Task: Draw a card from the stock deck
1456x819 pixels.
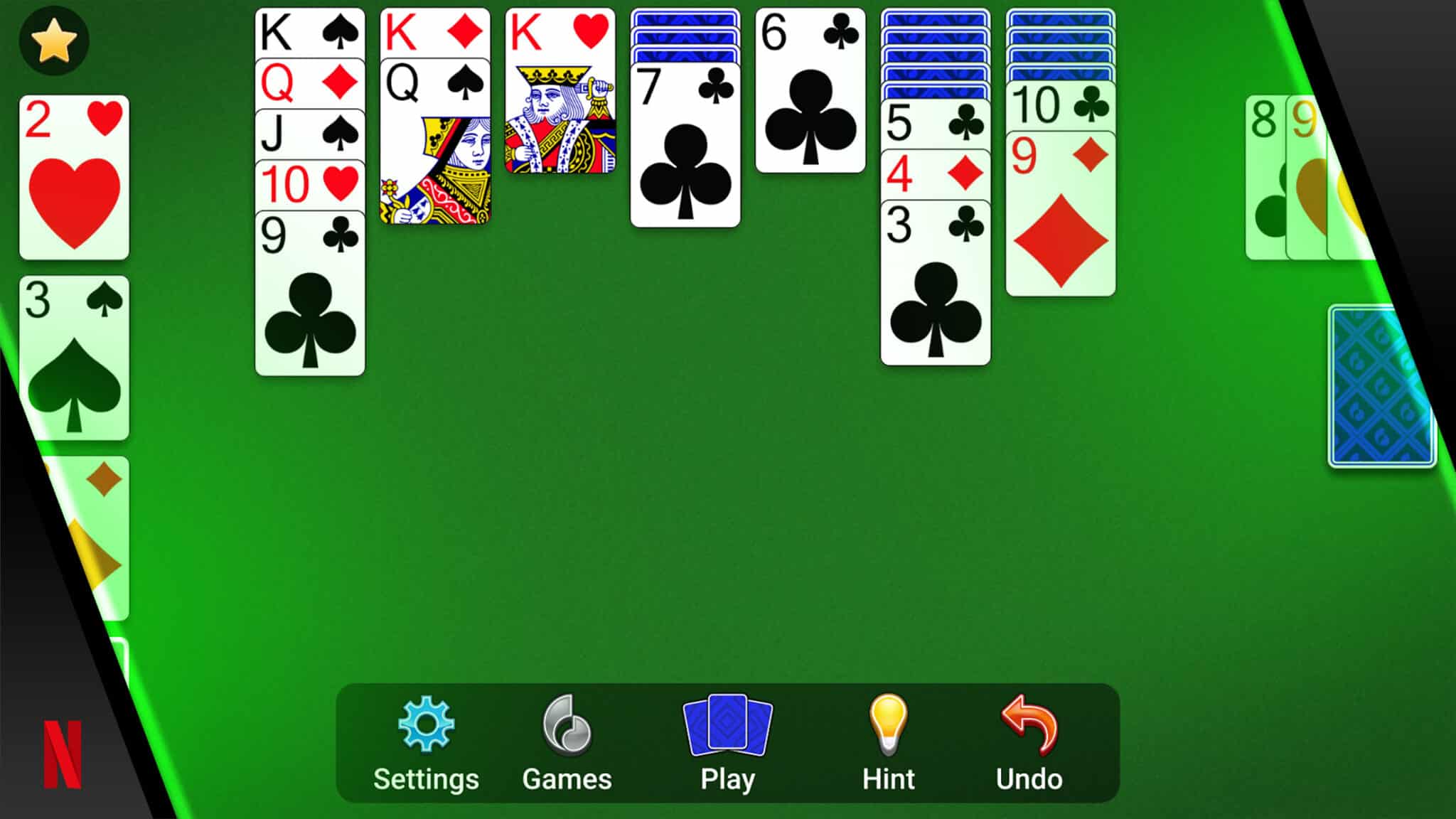Action: (1381, 386)
